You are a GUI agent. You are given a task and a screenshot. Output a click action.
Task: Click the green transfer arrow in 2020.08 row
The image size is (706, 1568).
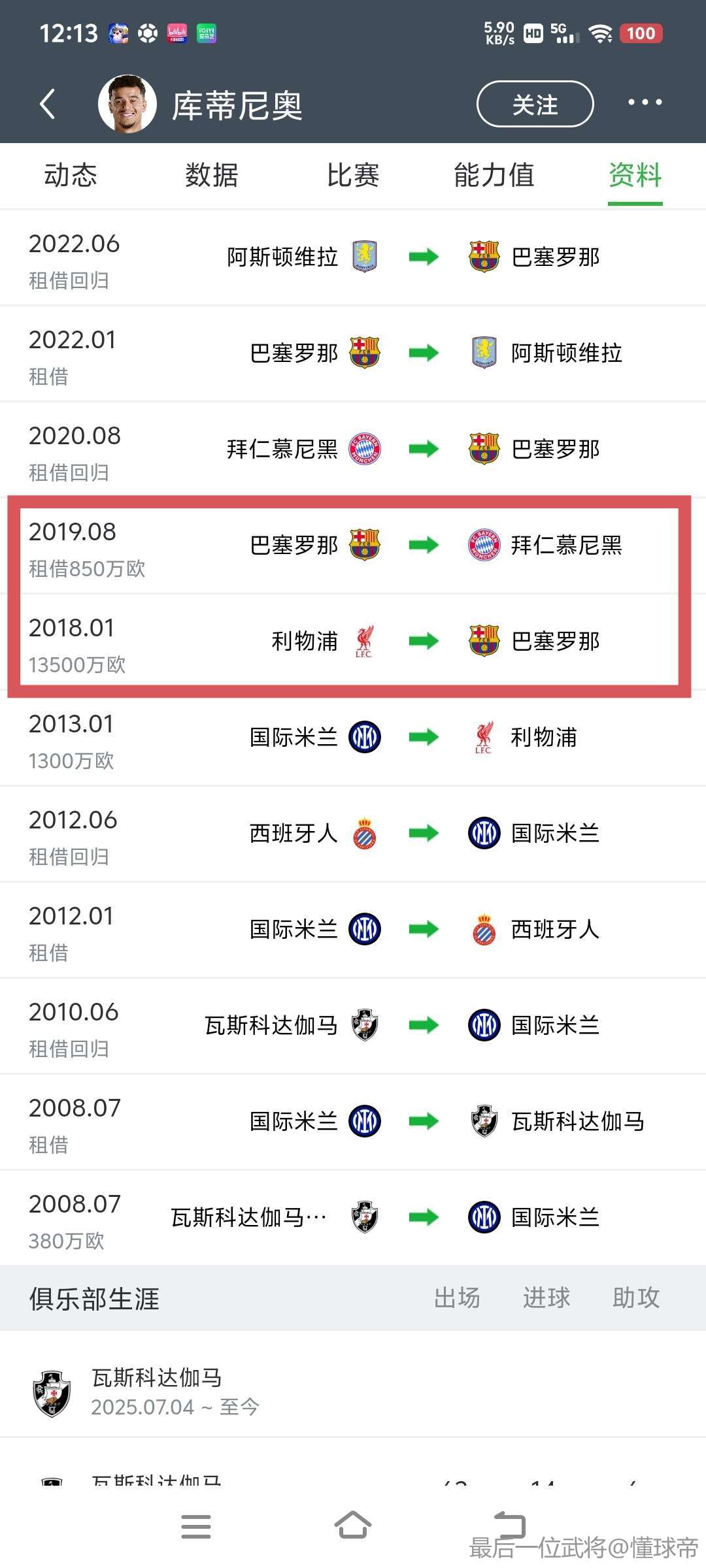pyautogui.click(x=424, y=449)
